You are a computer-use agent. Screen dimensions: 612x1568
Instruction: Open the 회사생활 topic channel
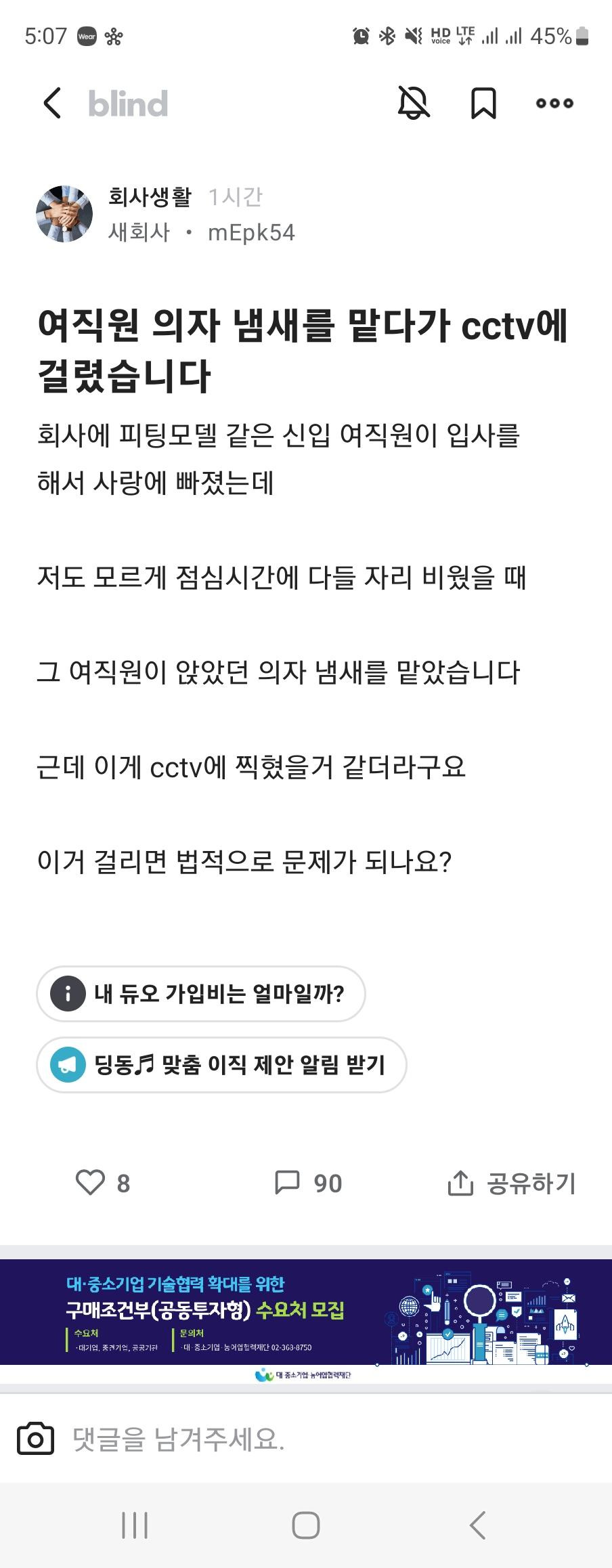[x=150, y=197]
